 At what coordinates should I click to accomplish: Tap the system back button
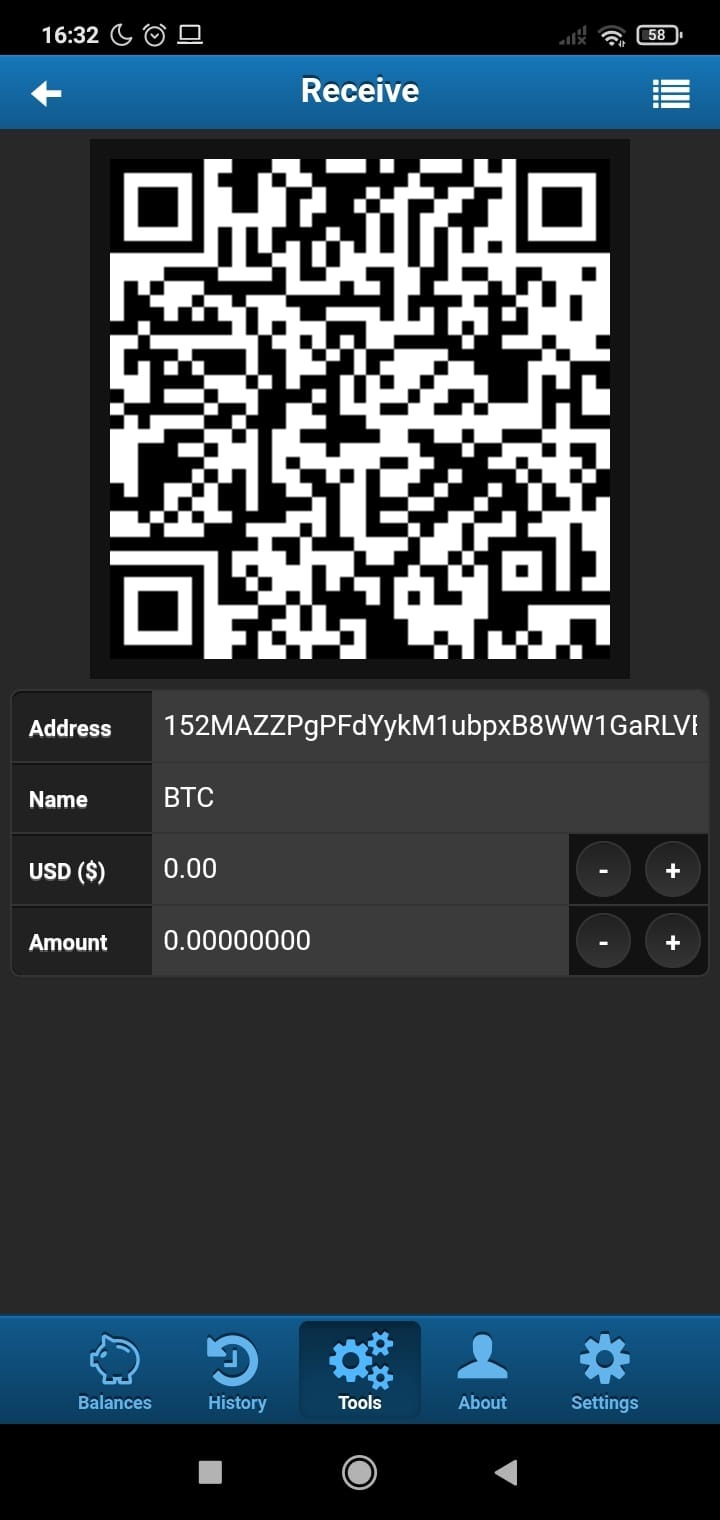(506, 1471)
